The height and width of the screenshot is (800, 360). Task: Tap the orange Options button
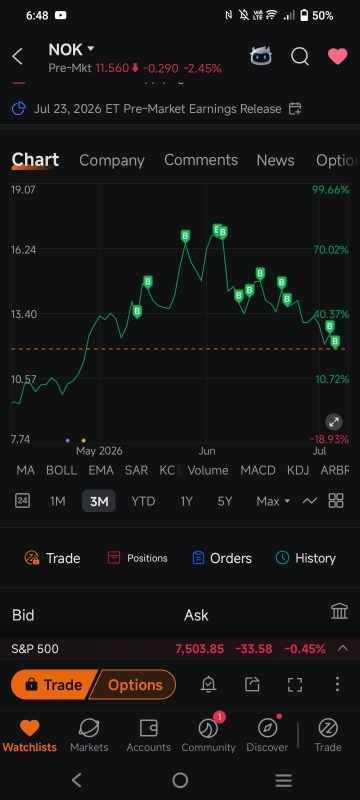[x=134, y=685]
